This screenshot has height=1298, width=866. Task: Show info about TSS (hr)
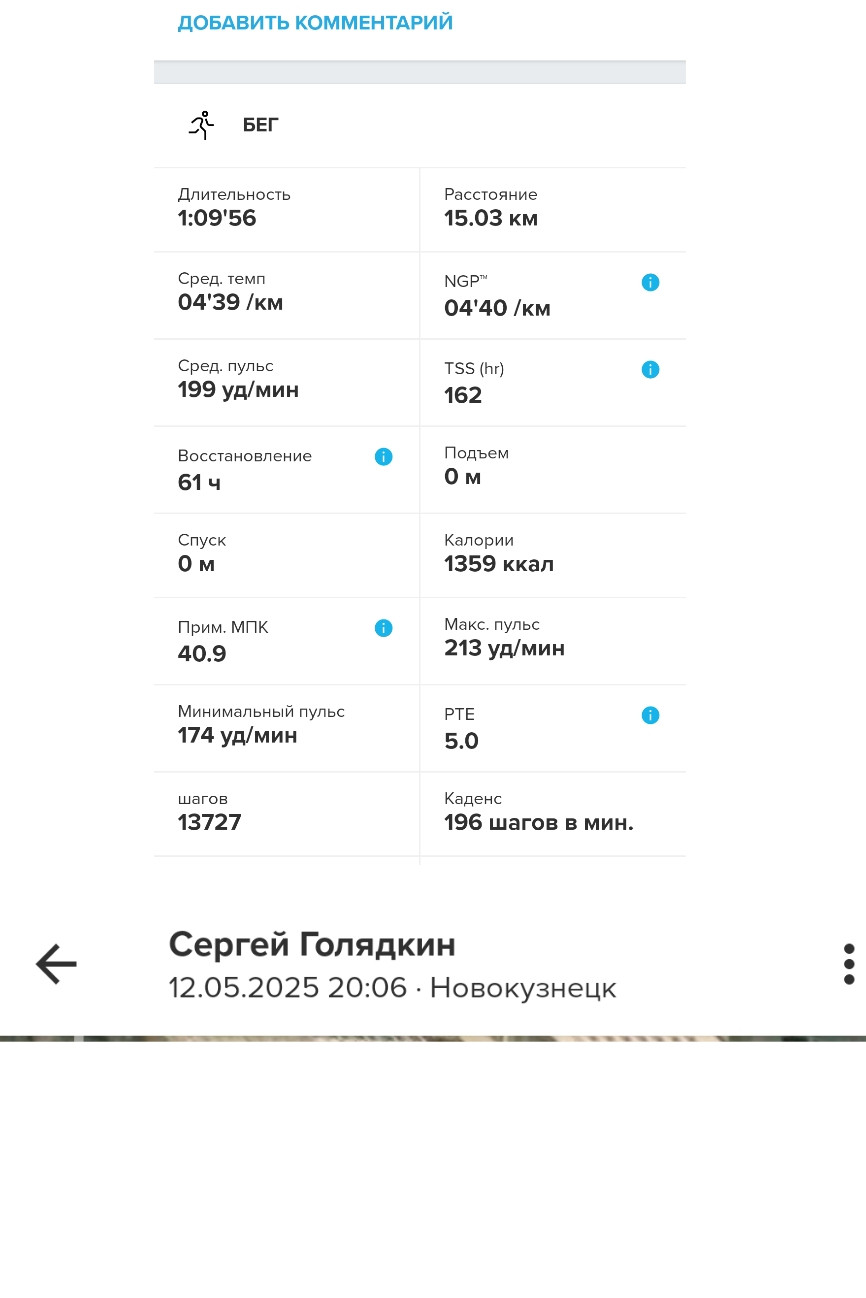point(650,370)
